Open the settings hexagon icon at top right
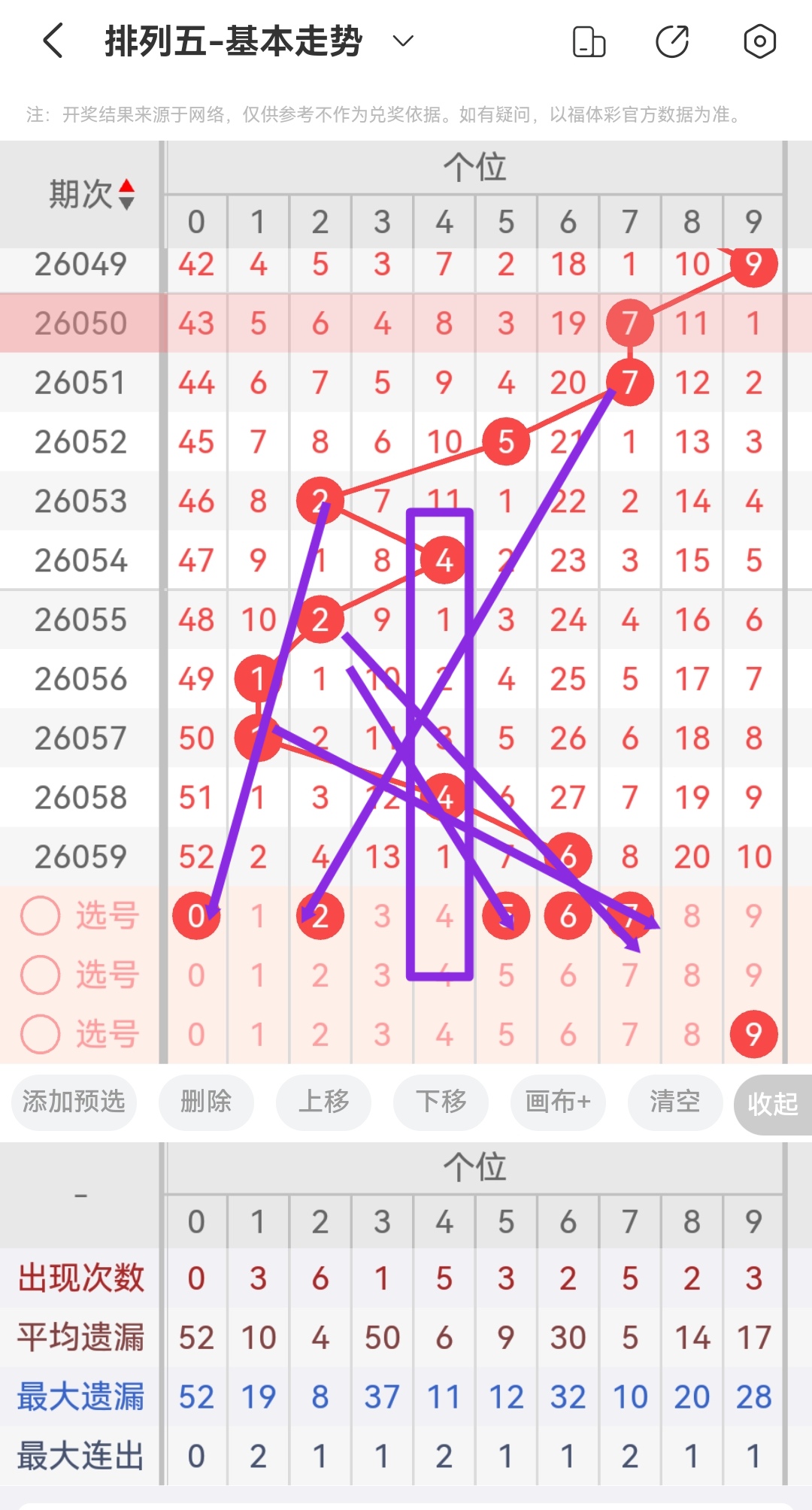 pos(759,43)
